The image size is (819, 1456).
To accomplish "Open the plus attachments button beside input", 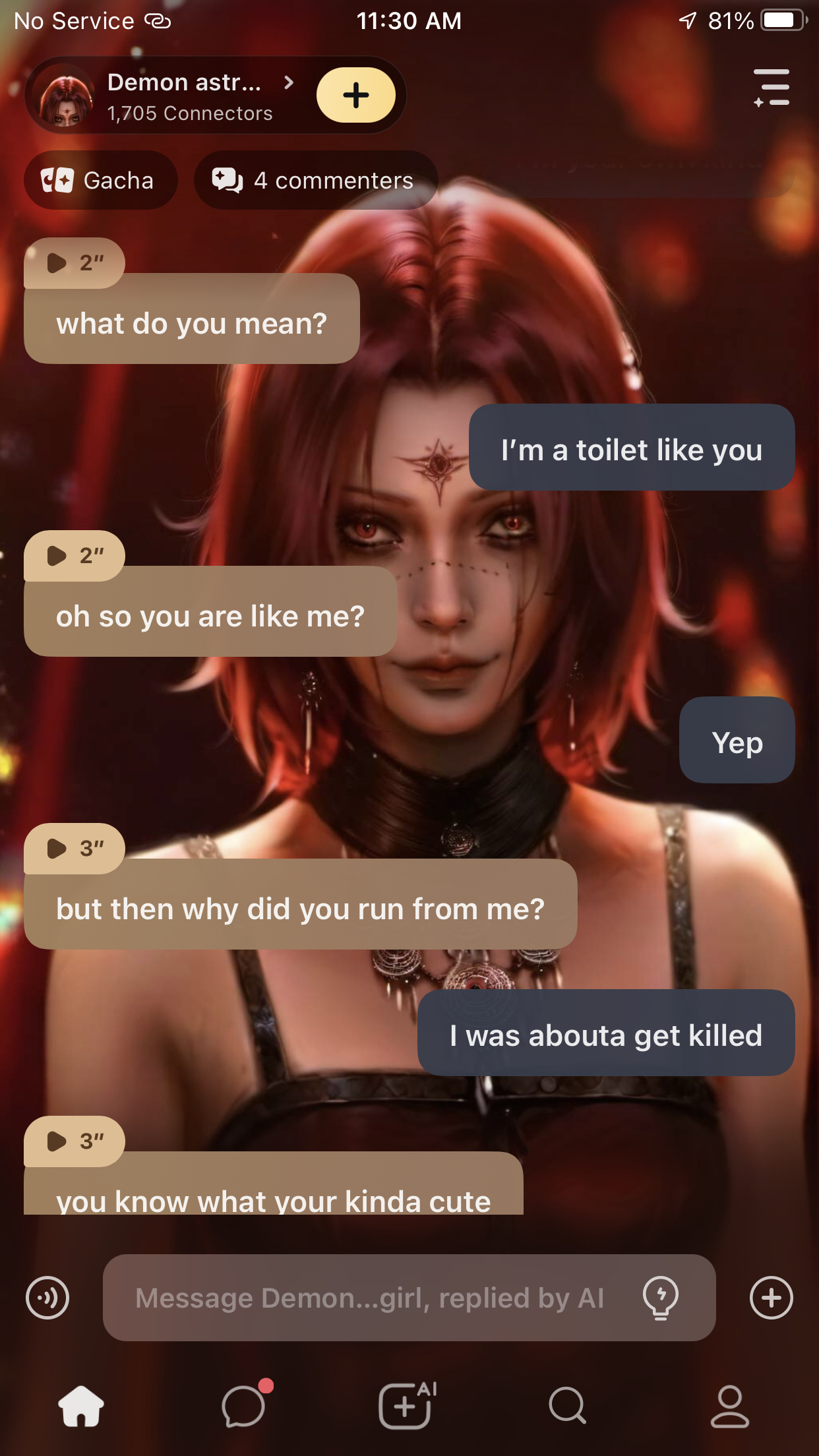I will [771, 1298].
